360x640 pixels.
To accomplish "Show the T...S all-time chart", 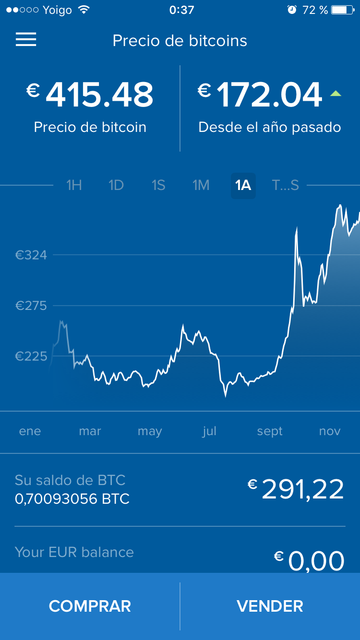I will pyautogui.click(x=286, y=186).
